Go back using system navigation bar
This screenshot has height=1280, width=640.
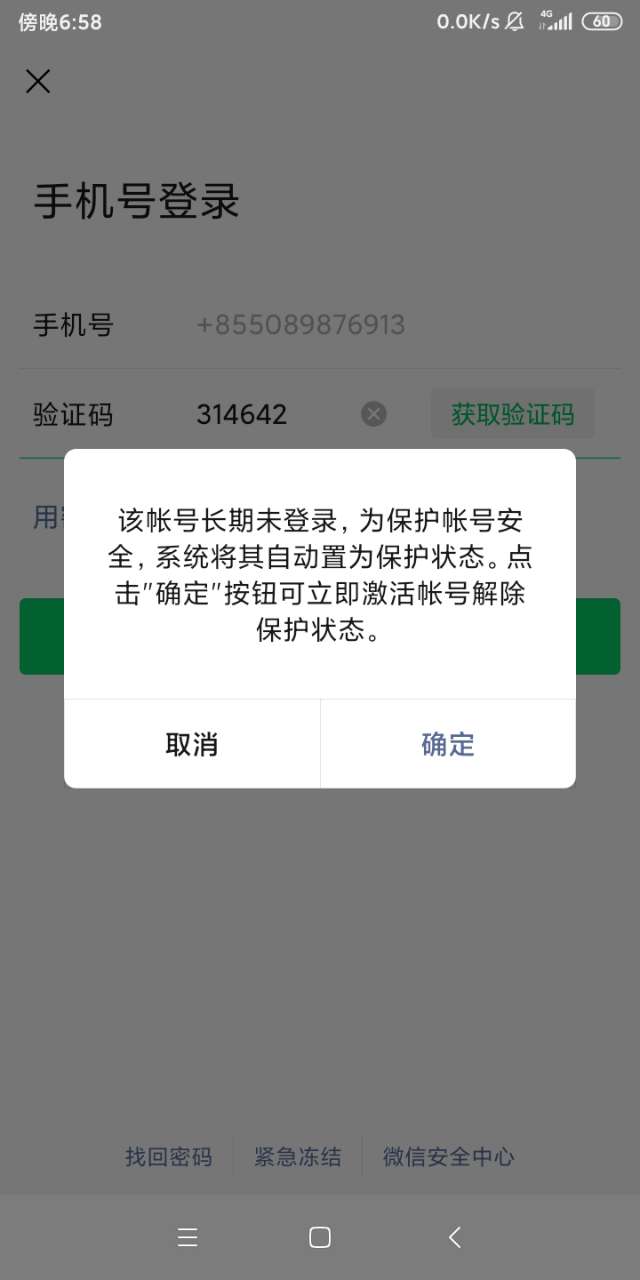pyautogui.click(x=454, y=1237)
